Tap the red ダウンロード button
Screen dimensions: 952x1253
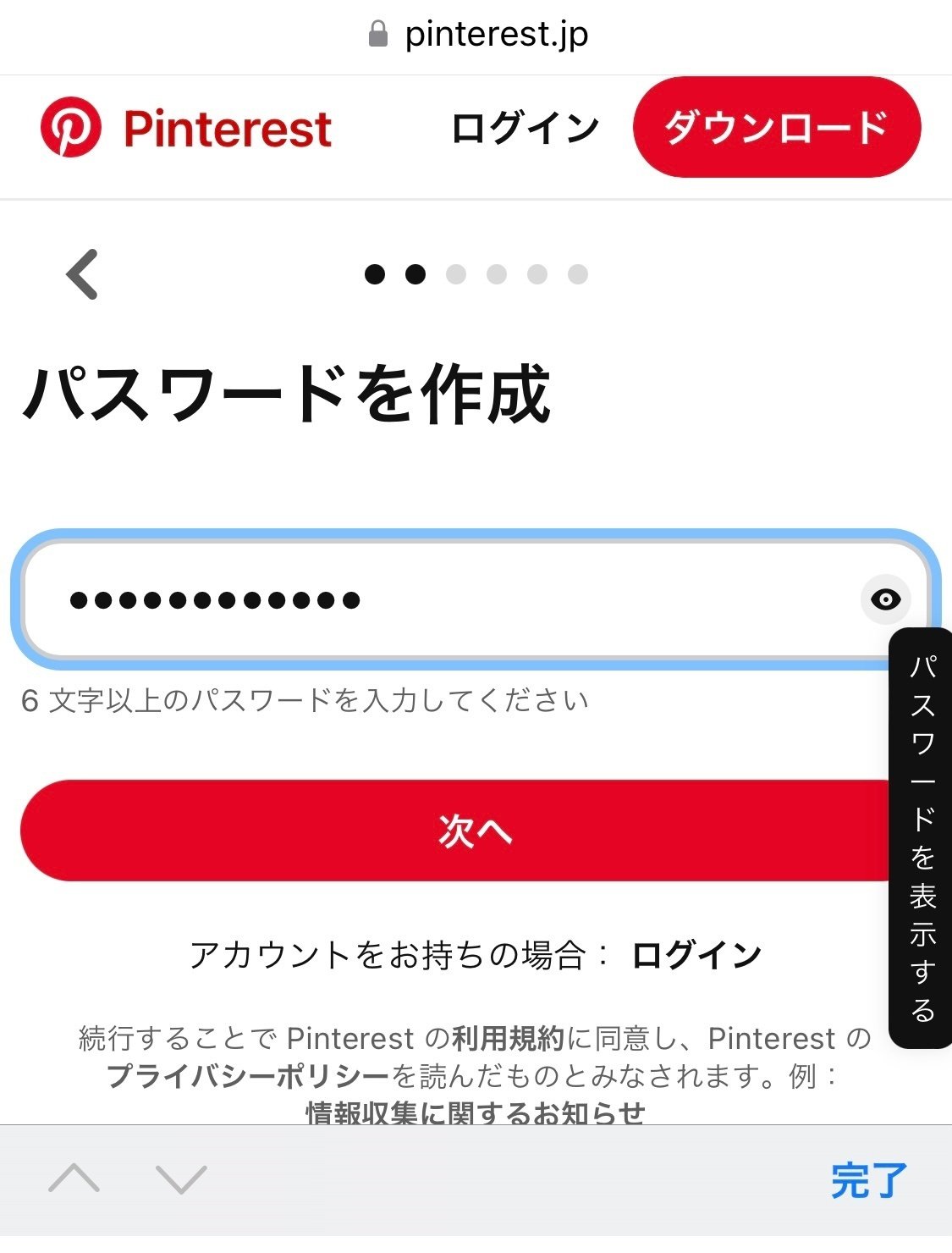pos(776,127)
